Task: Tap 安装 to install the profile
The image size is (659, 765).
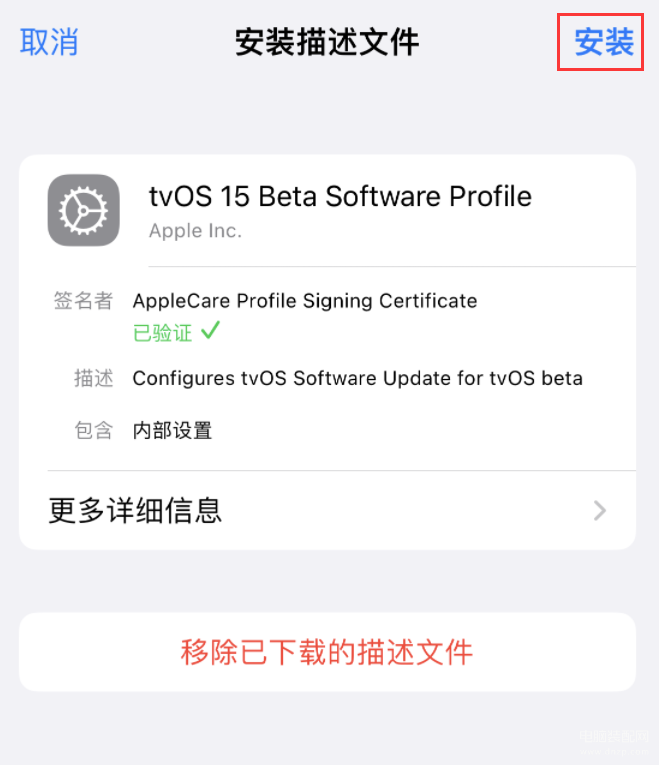Action: [603, 42]
